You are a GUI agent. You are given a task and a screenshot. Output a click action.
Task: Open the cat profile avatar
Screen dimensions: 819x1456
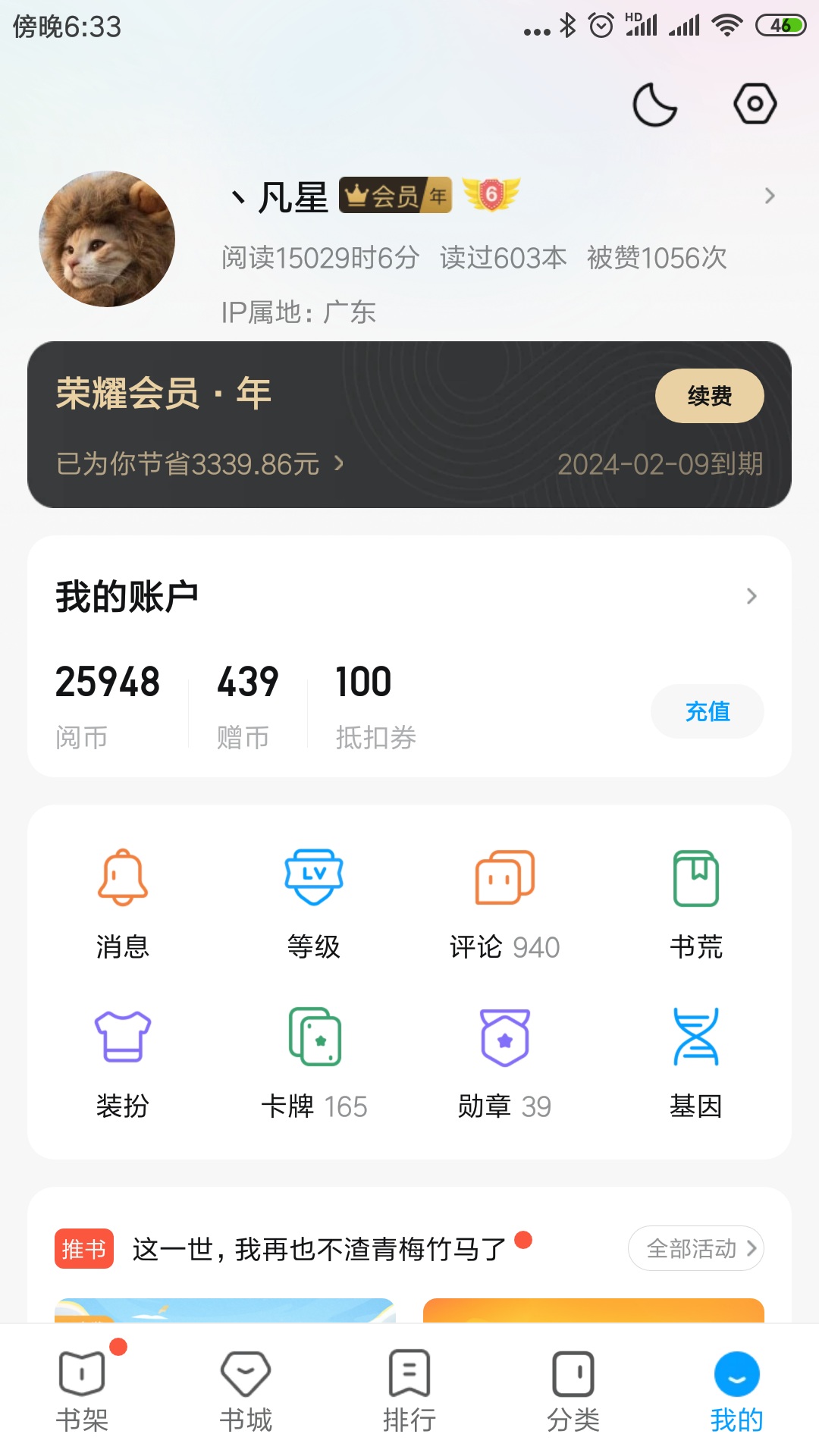107,239
